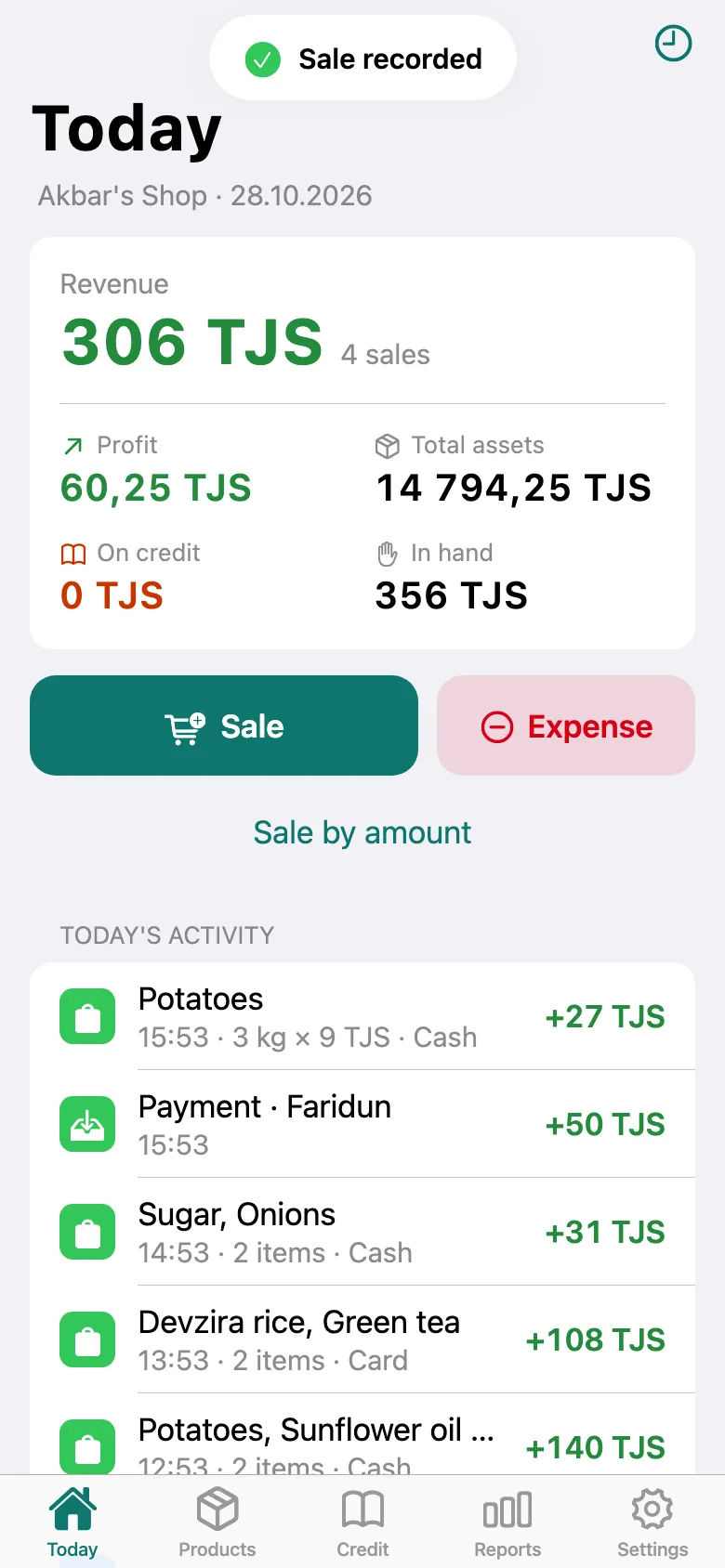Switch to the Products tab

[217, 1523]
